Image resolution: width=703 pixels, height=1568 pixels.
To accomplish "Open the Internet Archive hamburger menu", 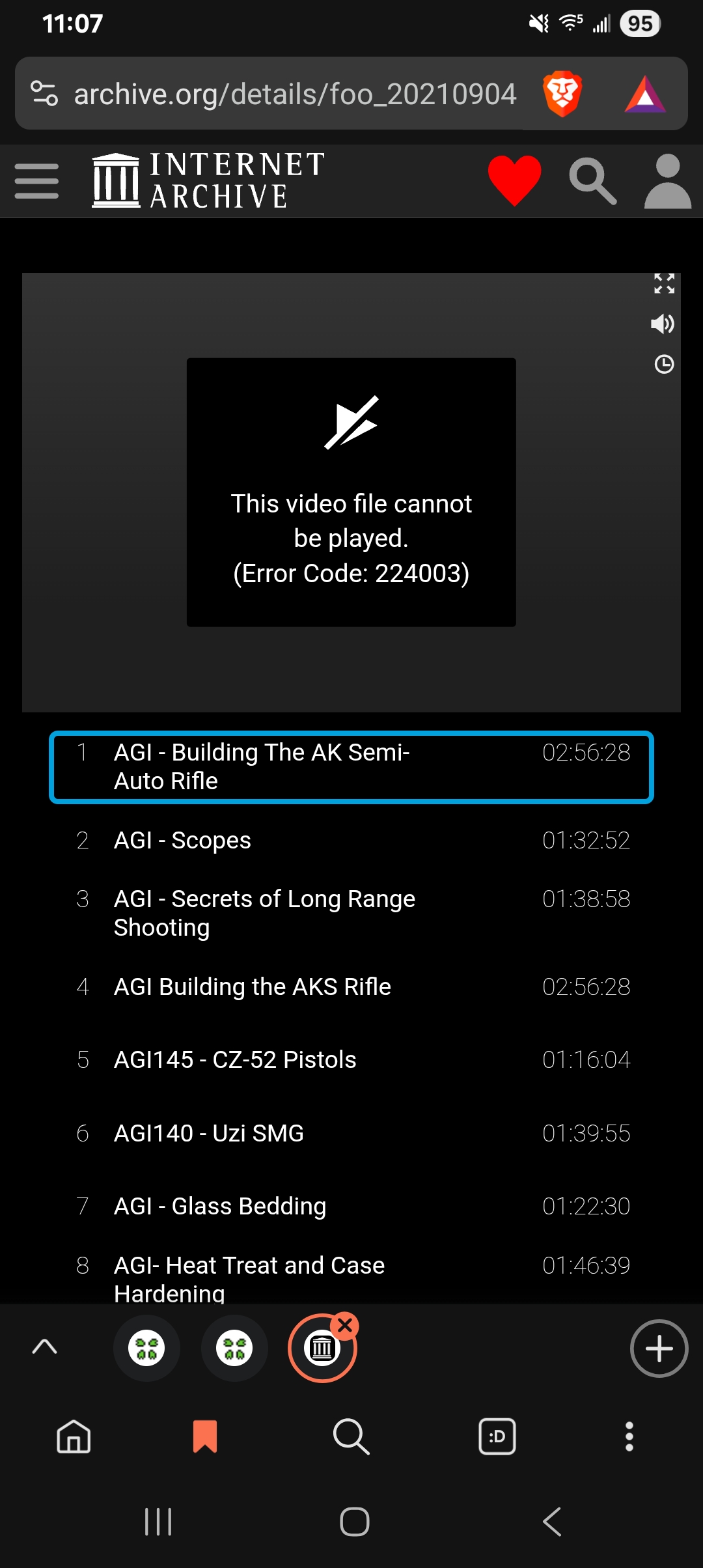I will pos(36,181).
